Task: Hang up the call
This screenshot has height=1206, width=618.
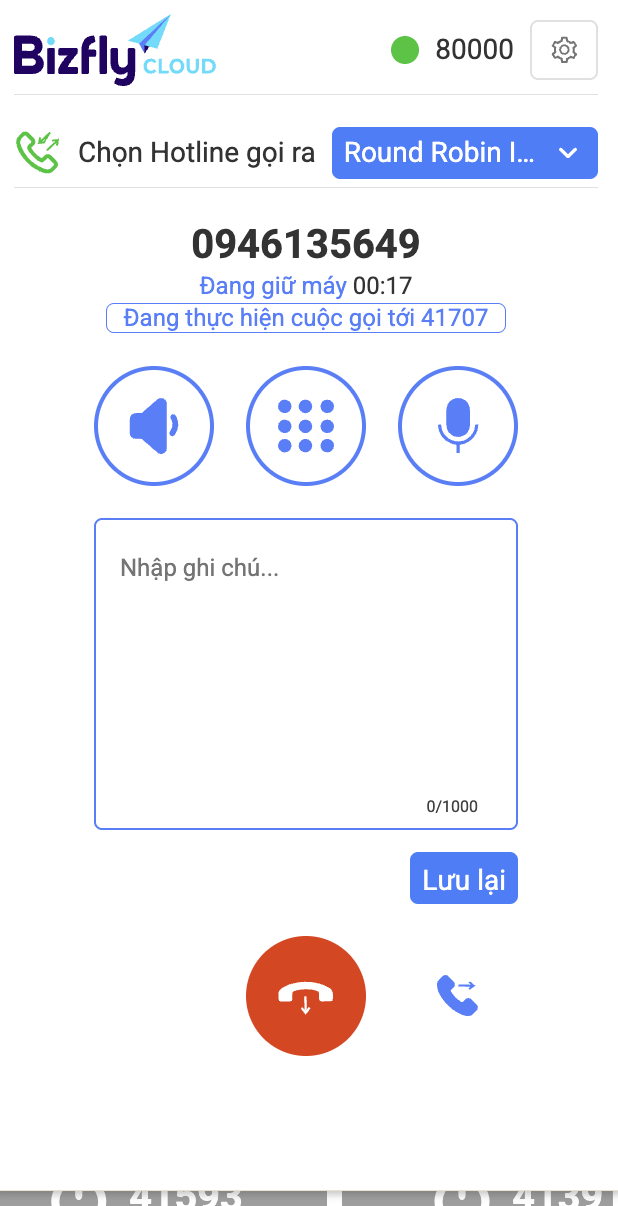Action: coord(306,996)
